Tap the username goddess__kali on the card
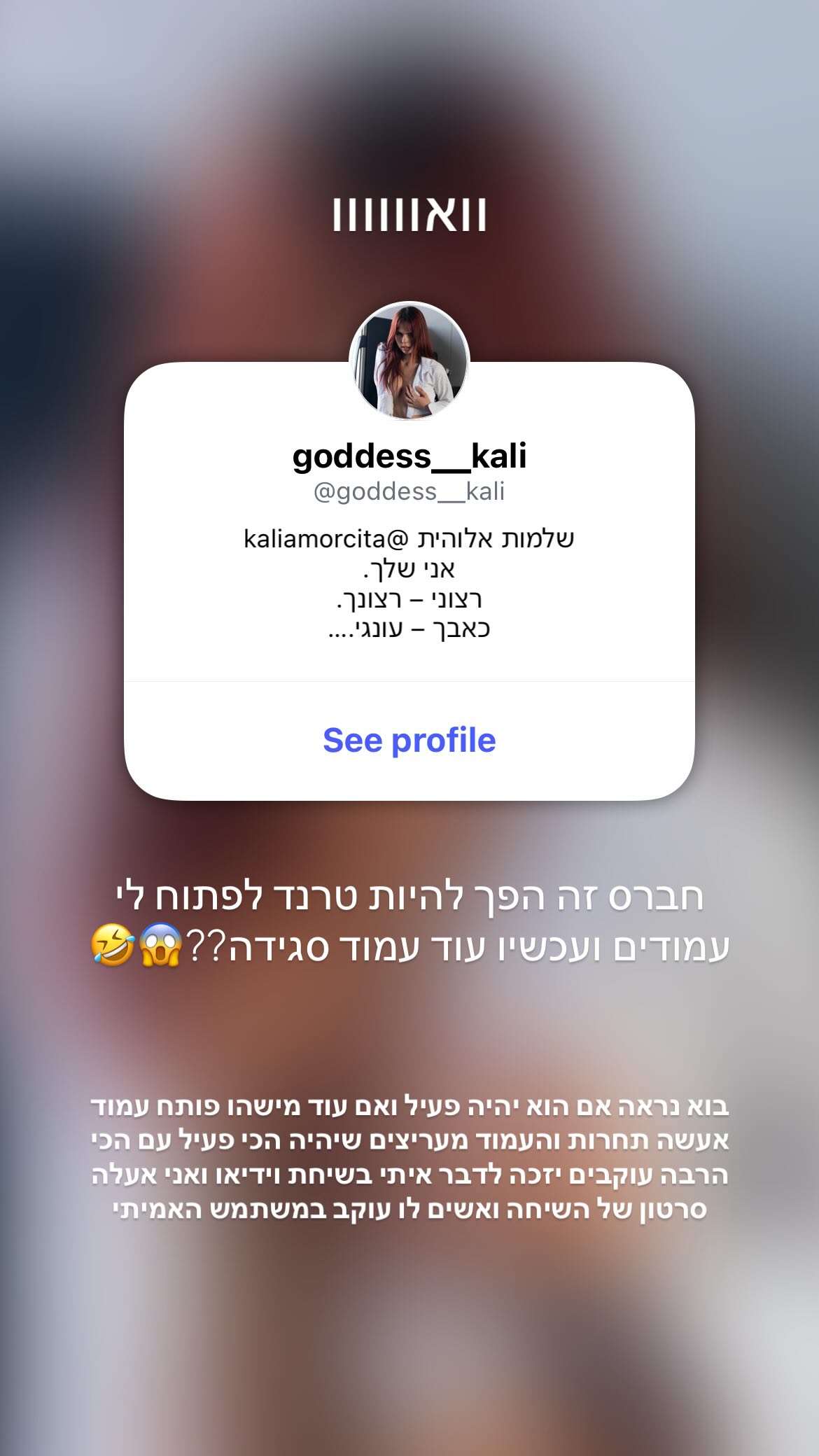 pyautogui.click(x=409, y=456)
